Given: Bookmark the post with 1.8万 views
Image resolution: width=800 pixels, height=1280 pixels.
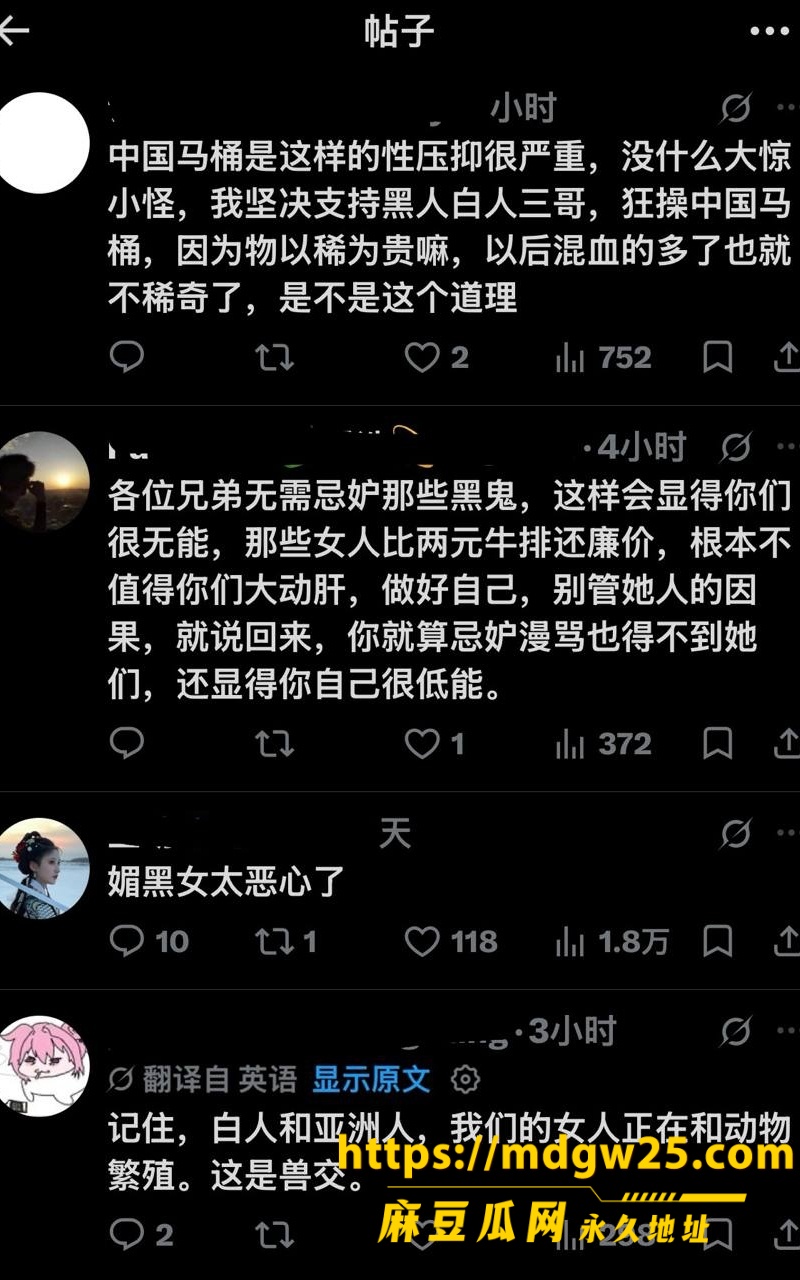Looking at the screenshot, I should click(718, 941).
